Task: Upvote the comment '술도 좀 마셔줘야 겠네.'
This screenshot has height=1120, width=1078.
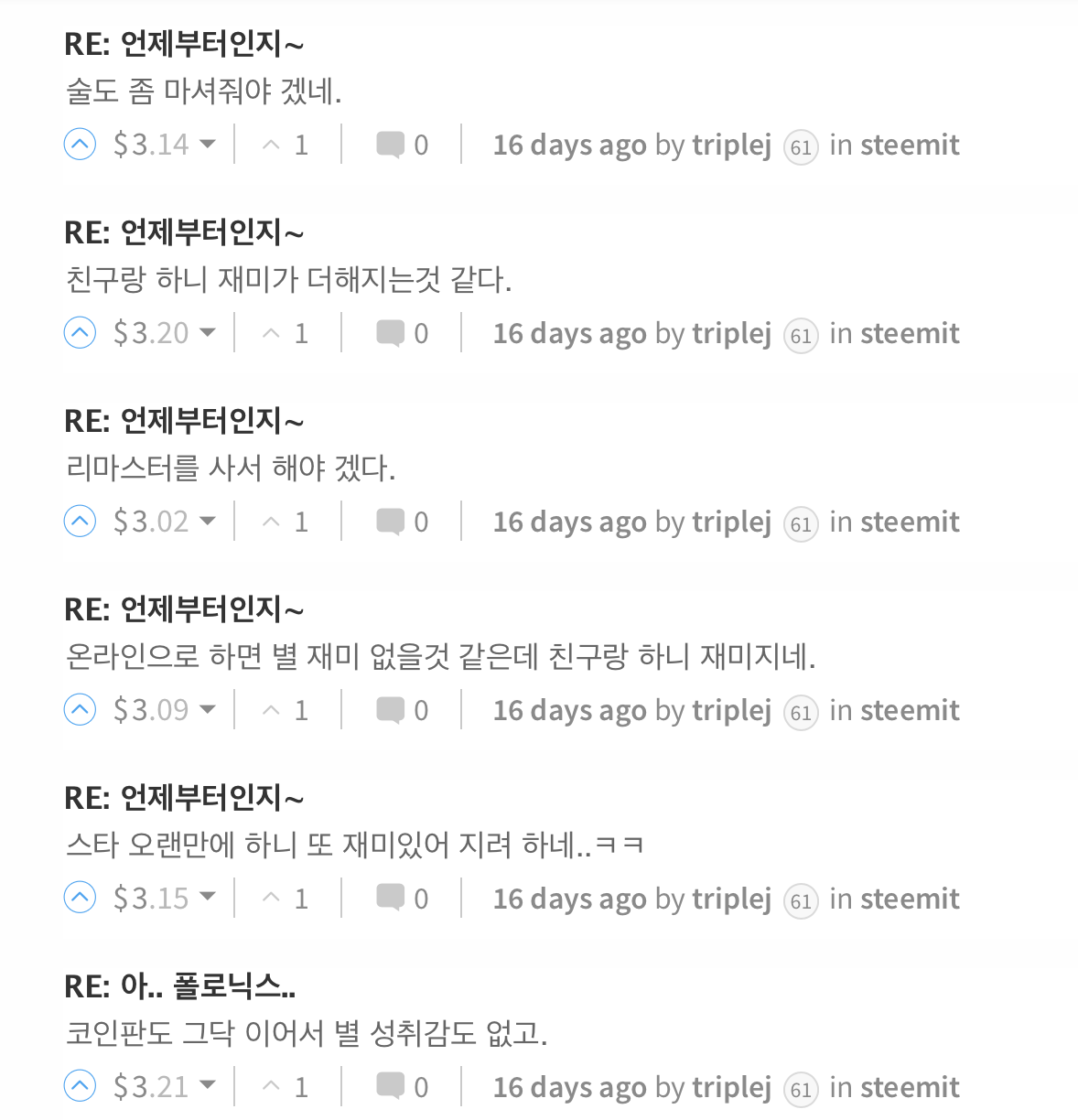Action: click(81, 145)
